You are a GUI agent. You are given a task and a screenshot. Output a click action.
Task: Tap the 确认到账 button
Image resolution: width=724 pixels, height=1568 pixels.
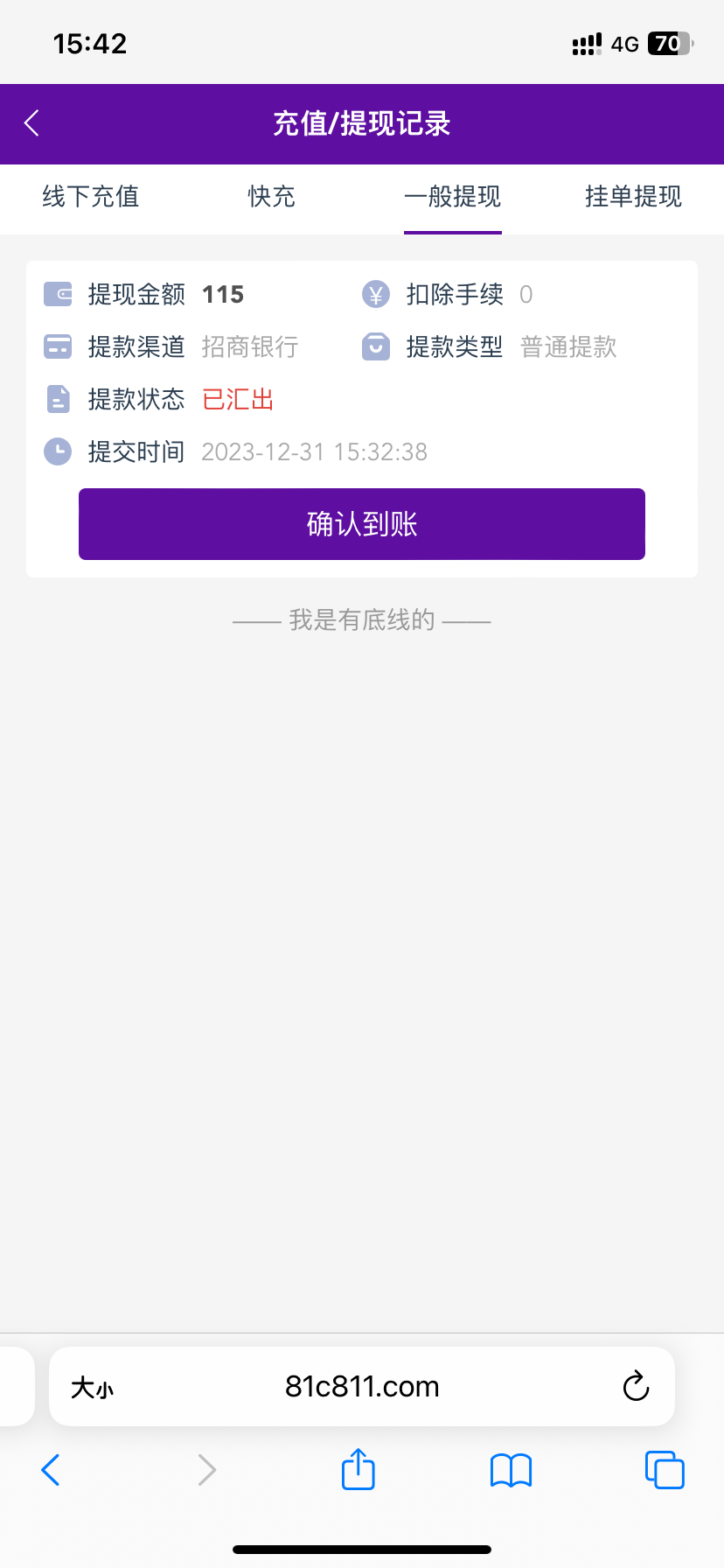pos(362,524)
